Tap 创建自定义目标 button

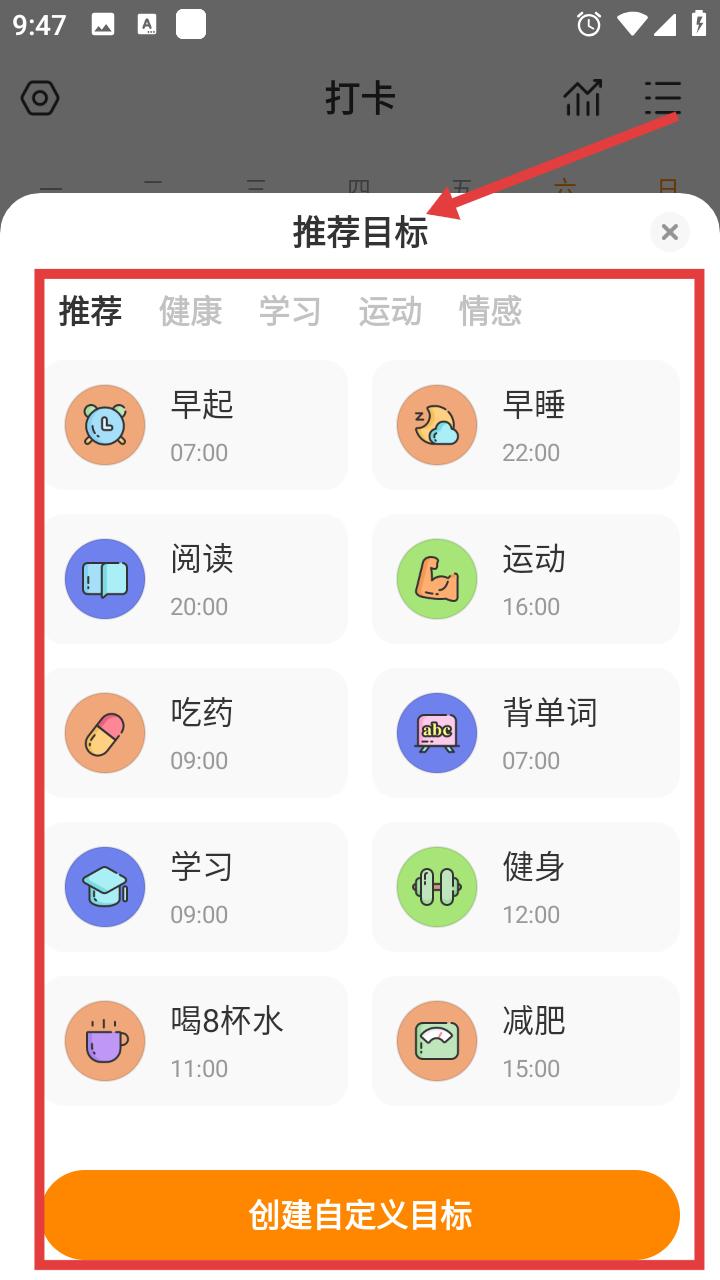[x=361, y=1215]
